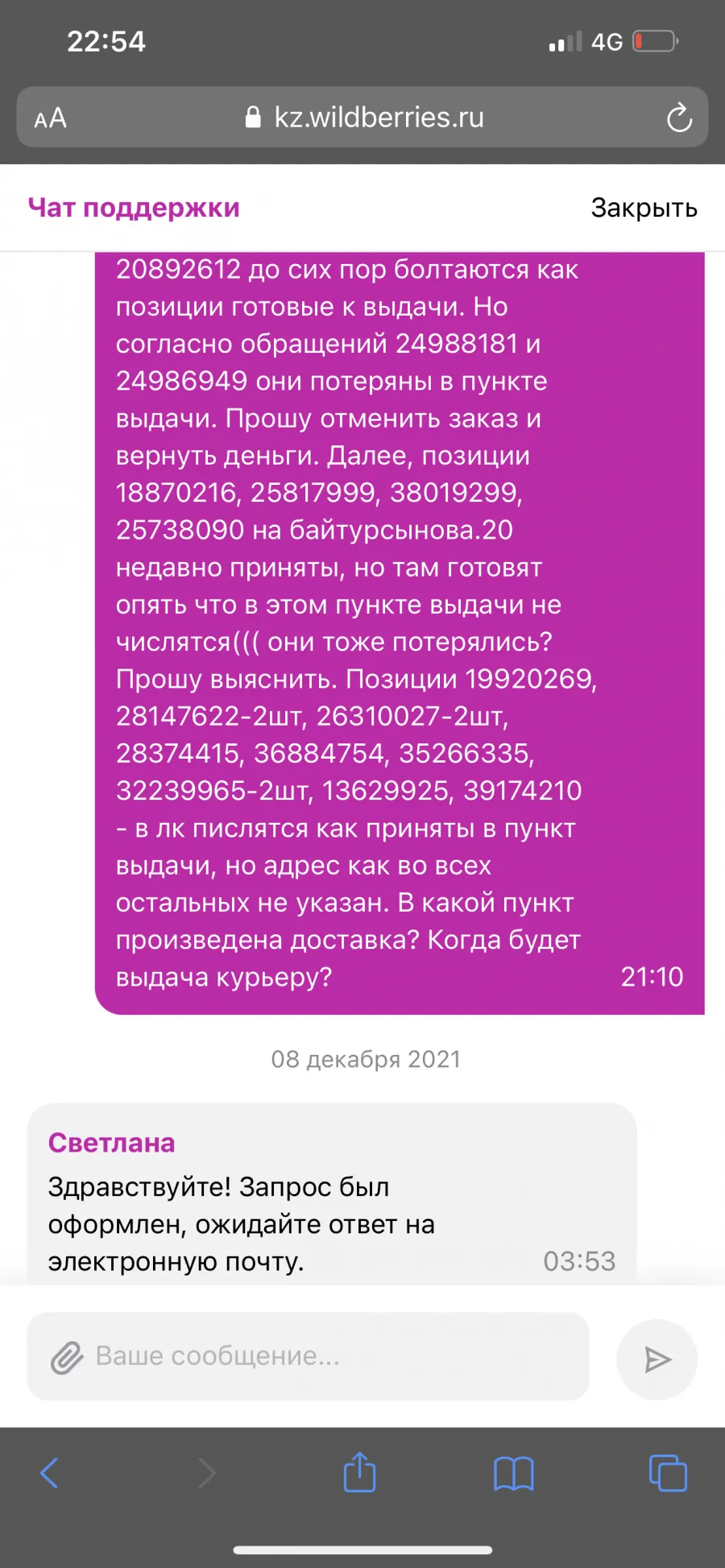Tap the paperclip attach icon

[67, 1357]
